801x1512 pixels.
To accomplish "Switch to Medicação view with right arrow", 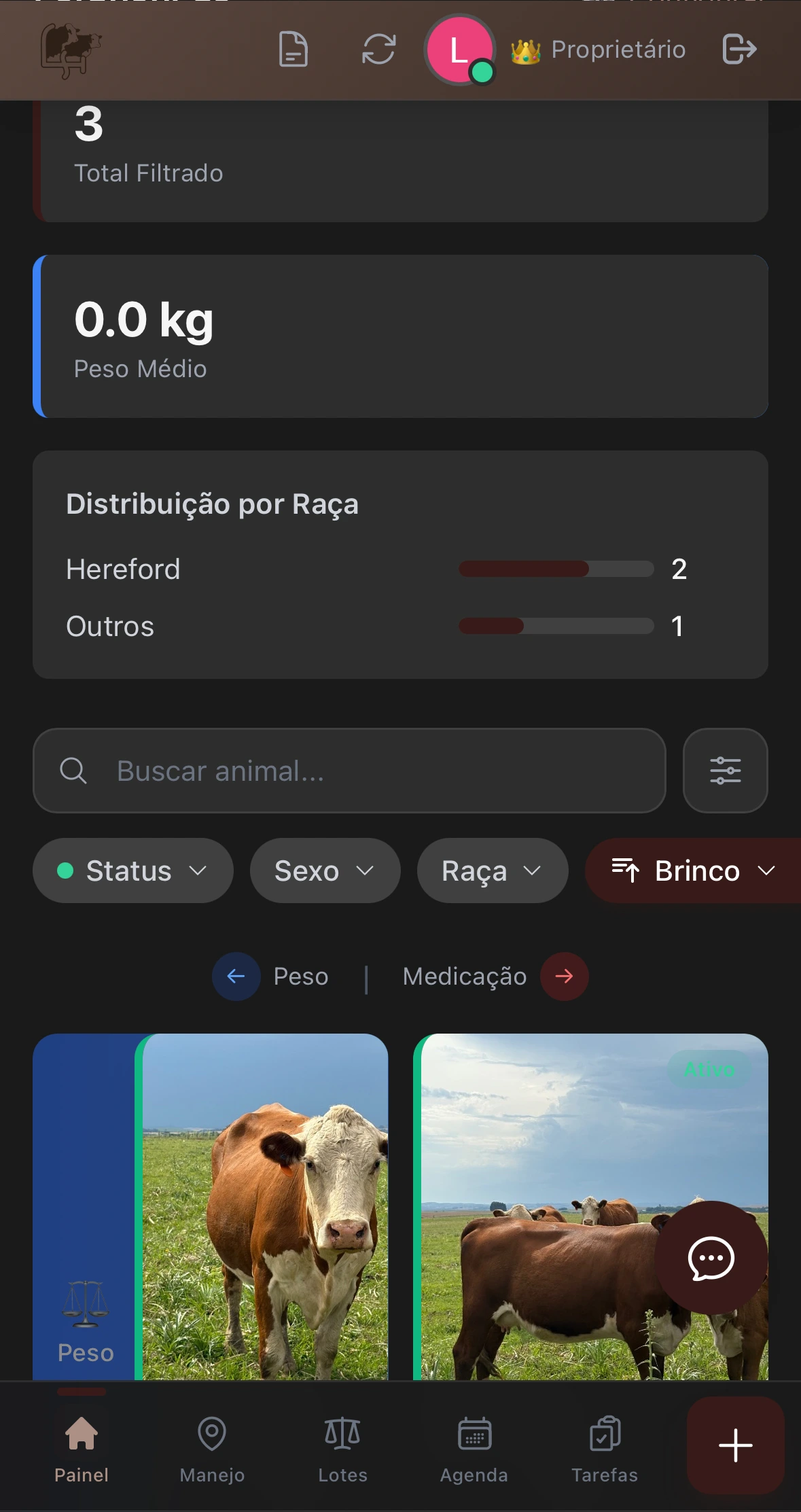I will 564,977.
